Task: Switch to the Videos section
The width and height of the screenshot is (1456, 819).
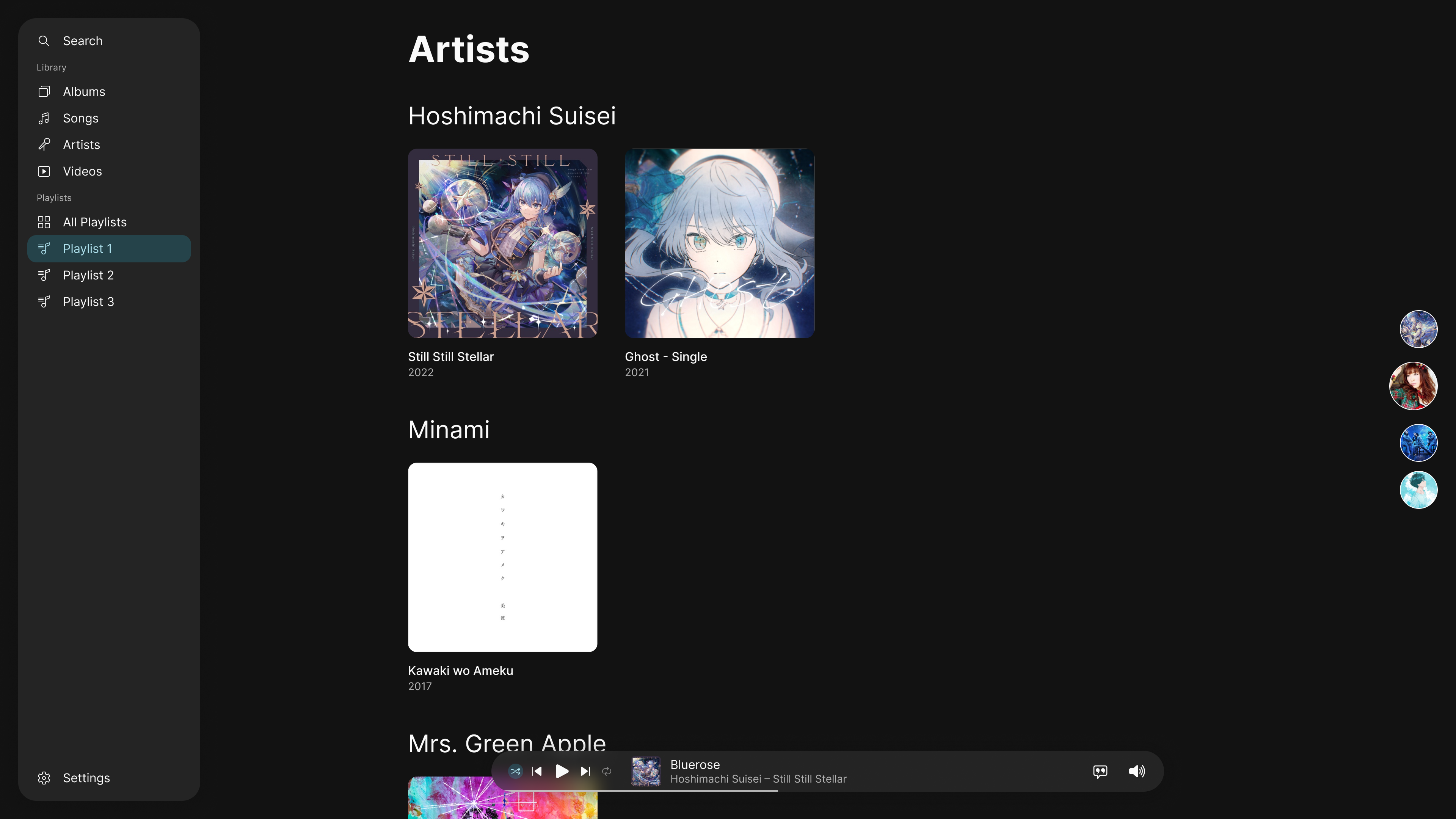Action: (x=82, y=171)
